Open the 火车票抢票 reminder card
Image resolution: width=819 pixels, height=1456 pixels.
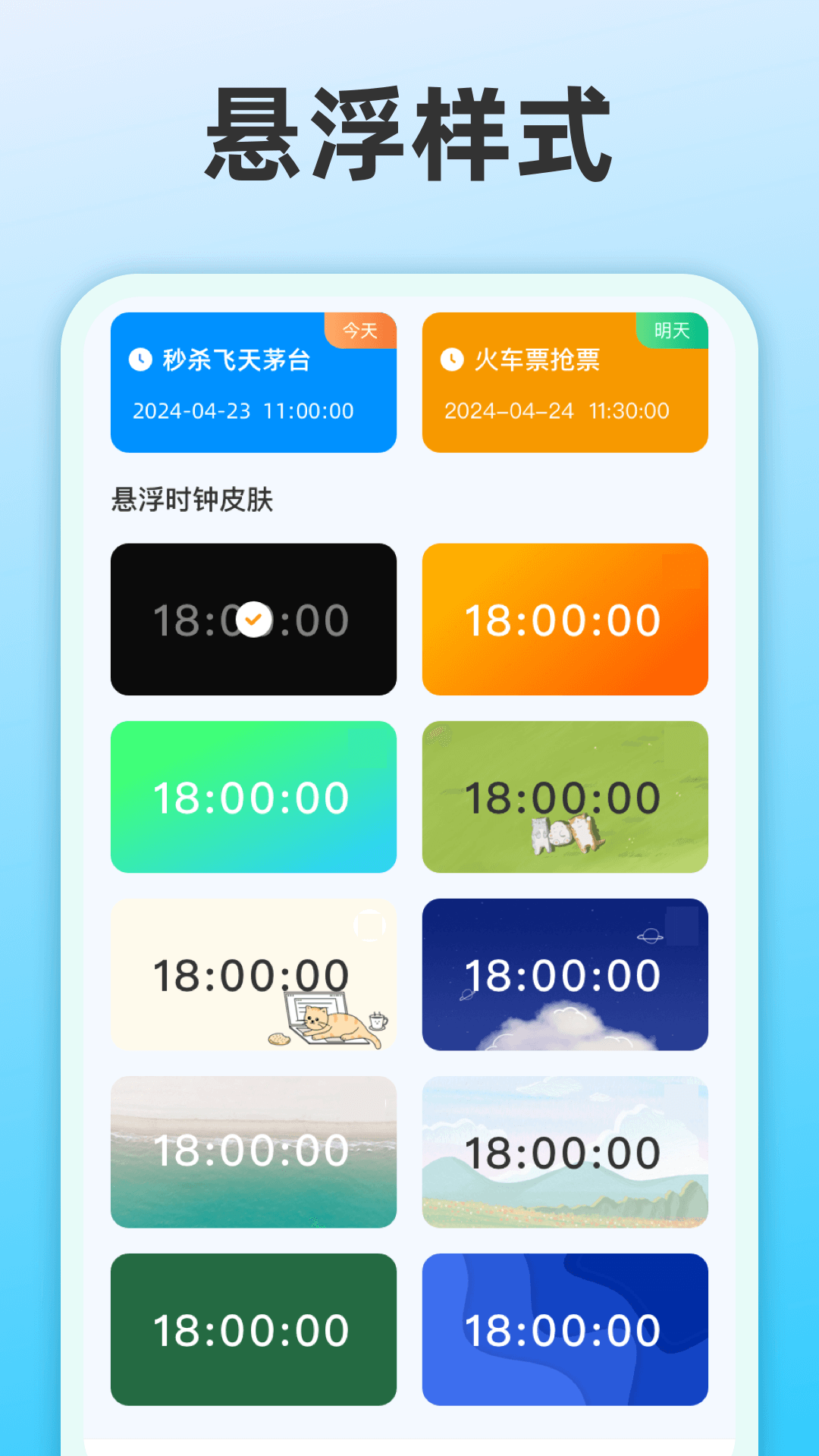click(566, 383)
